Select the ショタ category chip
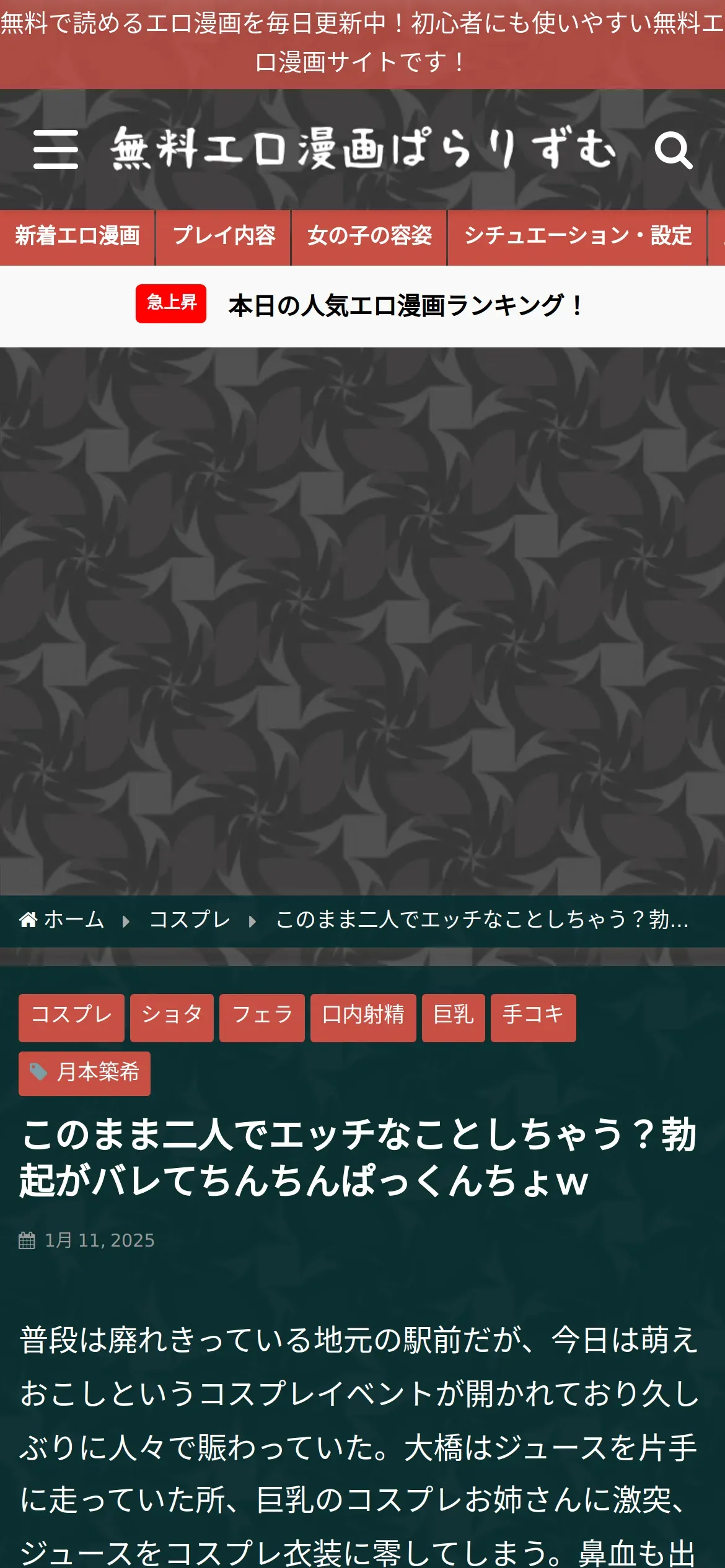725x1568 pixels. 172,1017
